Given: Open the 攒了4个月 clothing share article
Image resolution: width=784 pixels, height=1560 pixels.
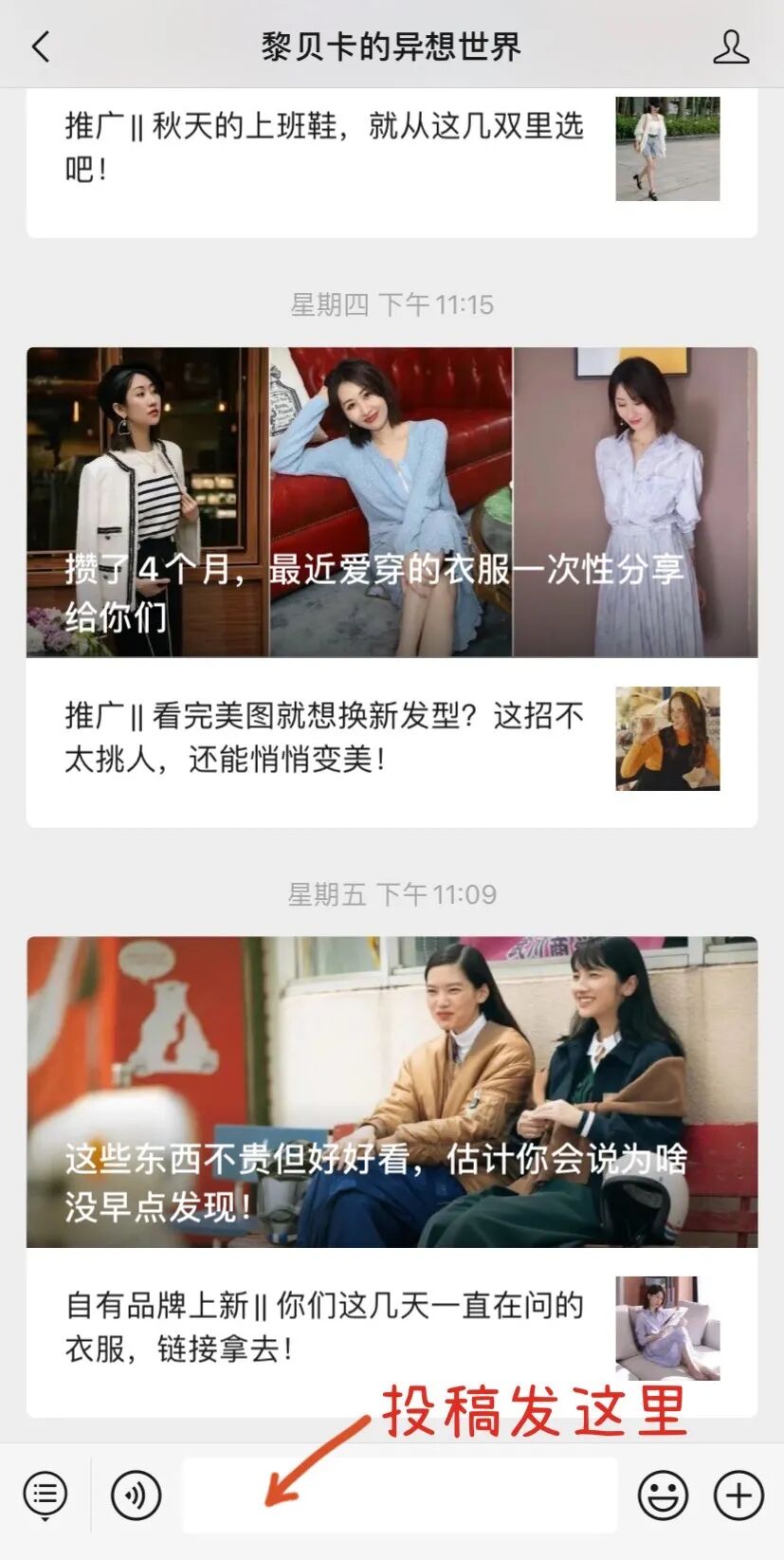Looking at the screenshot, I should (392, 503).
